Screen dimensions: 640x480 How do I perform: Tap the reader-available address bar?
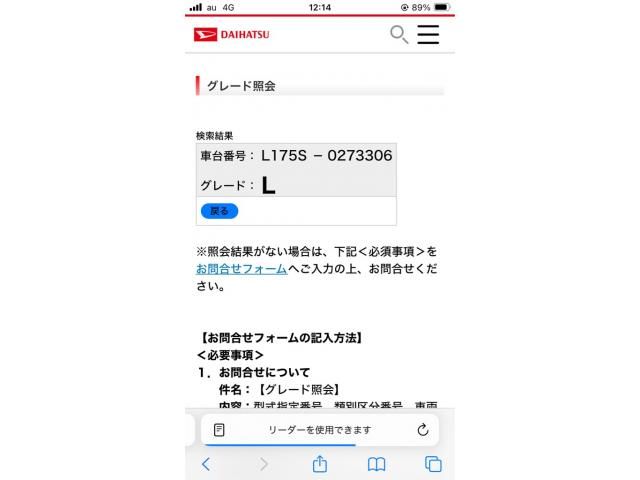[320, 430]
